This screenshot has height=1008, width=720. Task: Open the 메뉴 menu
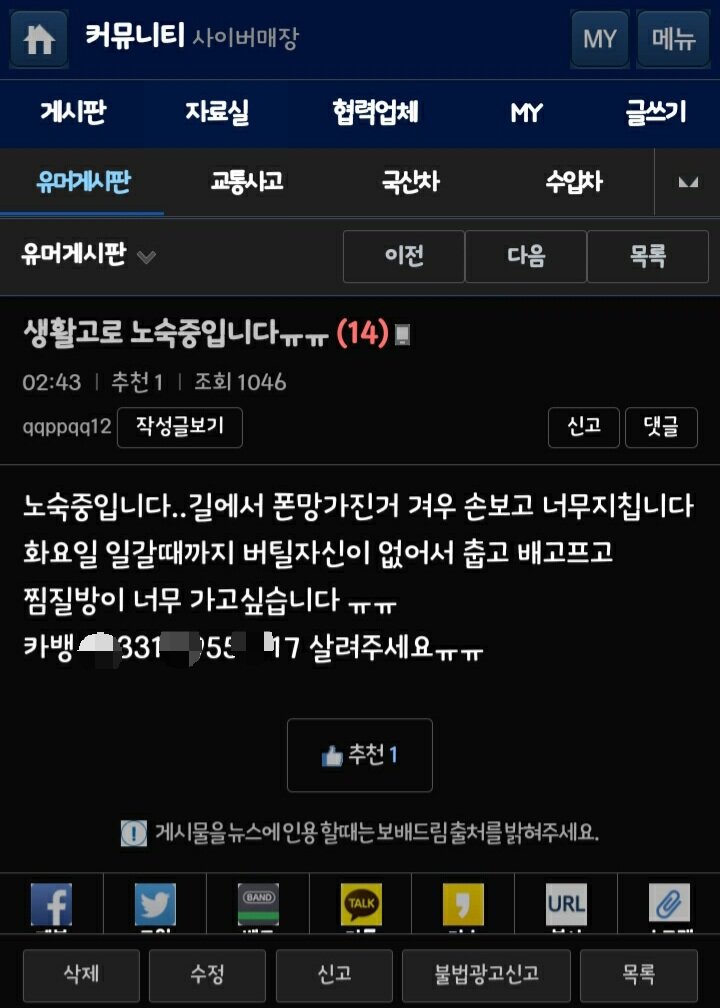point(674,39)
